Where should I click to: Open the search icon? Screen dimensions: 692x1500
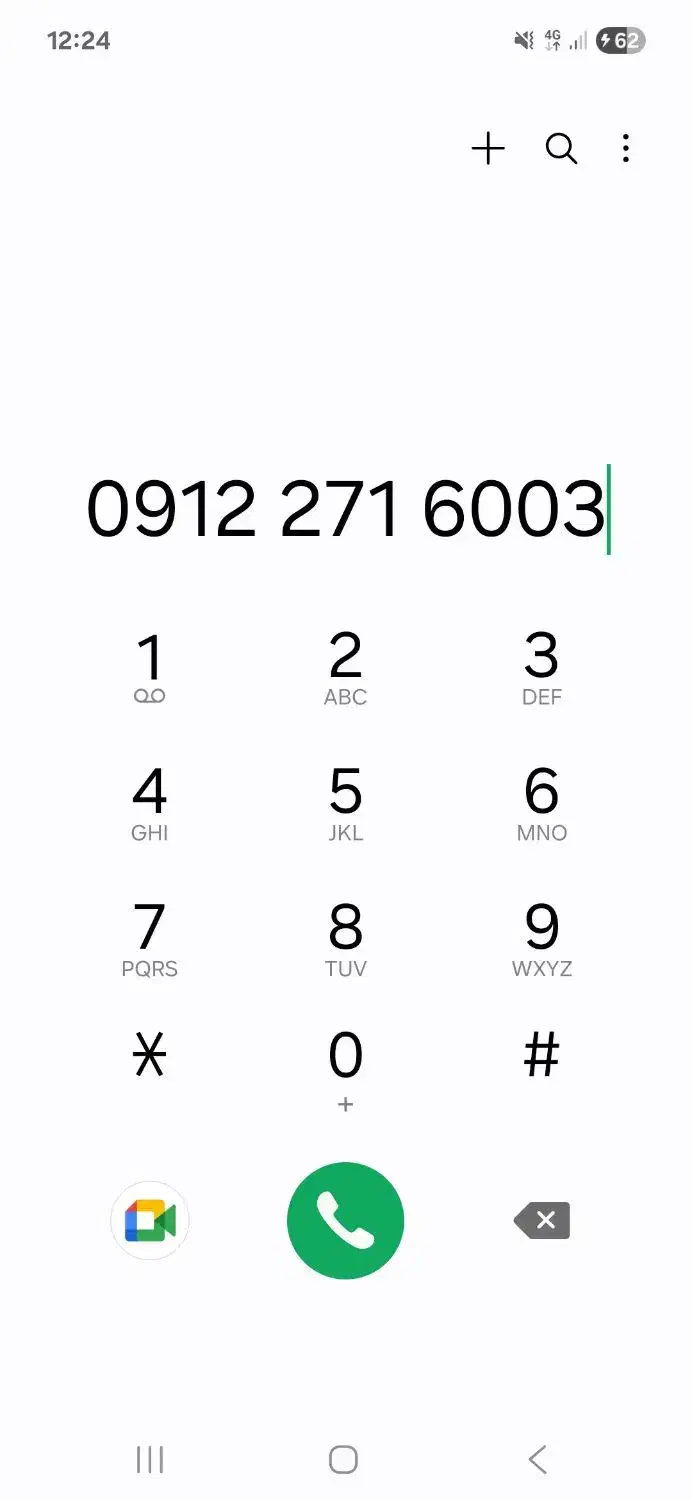(561, 149)
